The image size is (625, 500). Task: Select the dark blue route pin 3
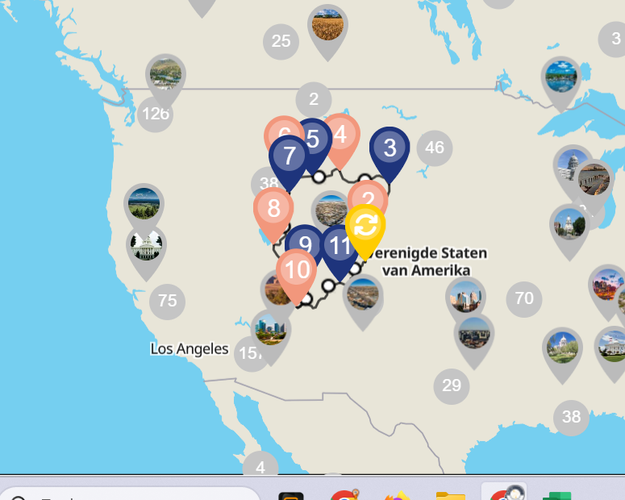pyautogui.click(x=389, y=149)
